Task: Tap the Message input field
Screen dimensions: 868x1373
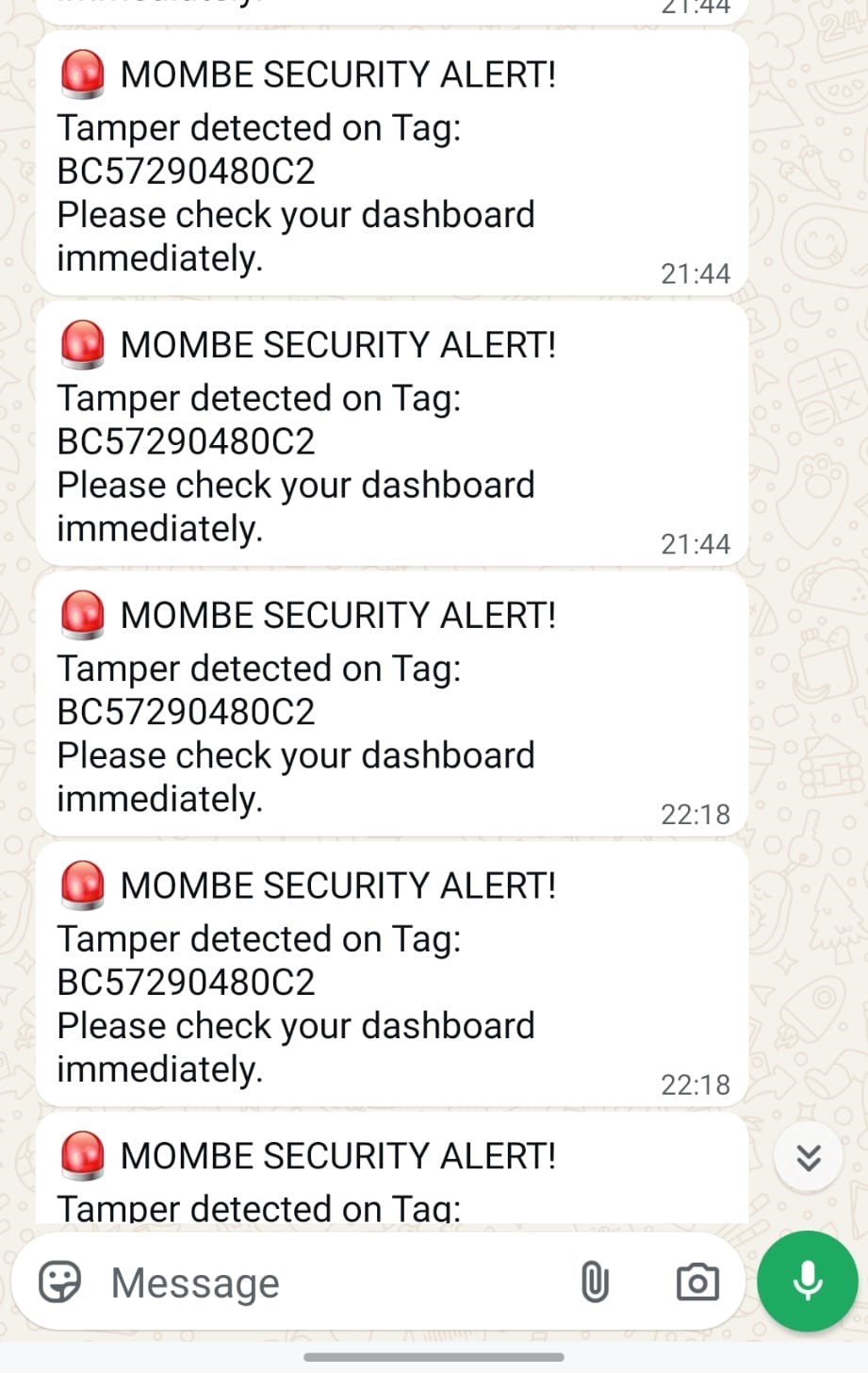Action: [320, 1282]
